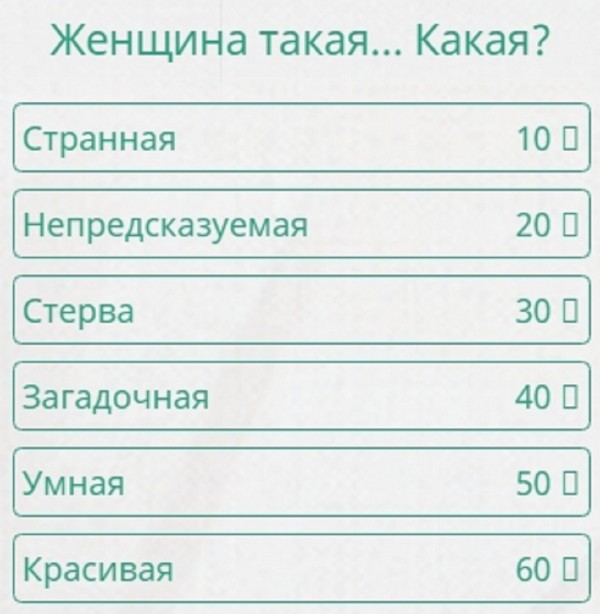Image resolution: width=600 pixels, height=614 pixels.
Task: Tap the Стерва answer row
Action: (x=300, y=310)
